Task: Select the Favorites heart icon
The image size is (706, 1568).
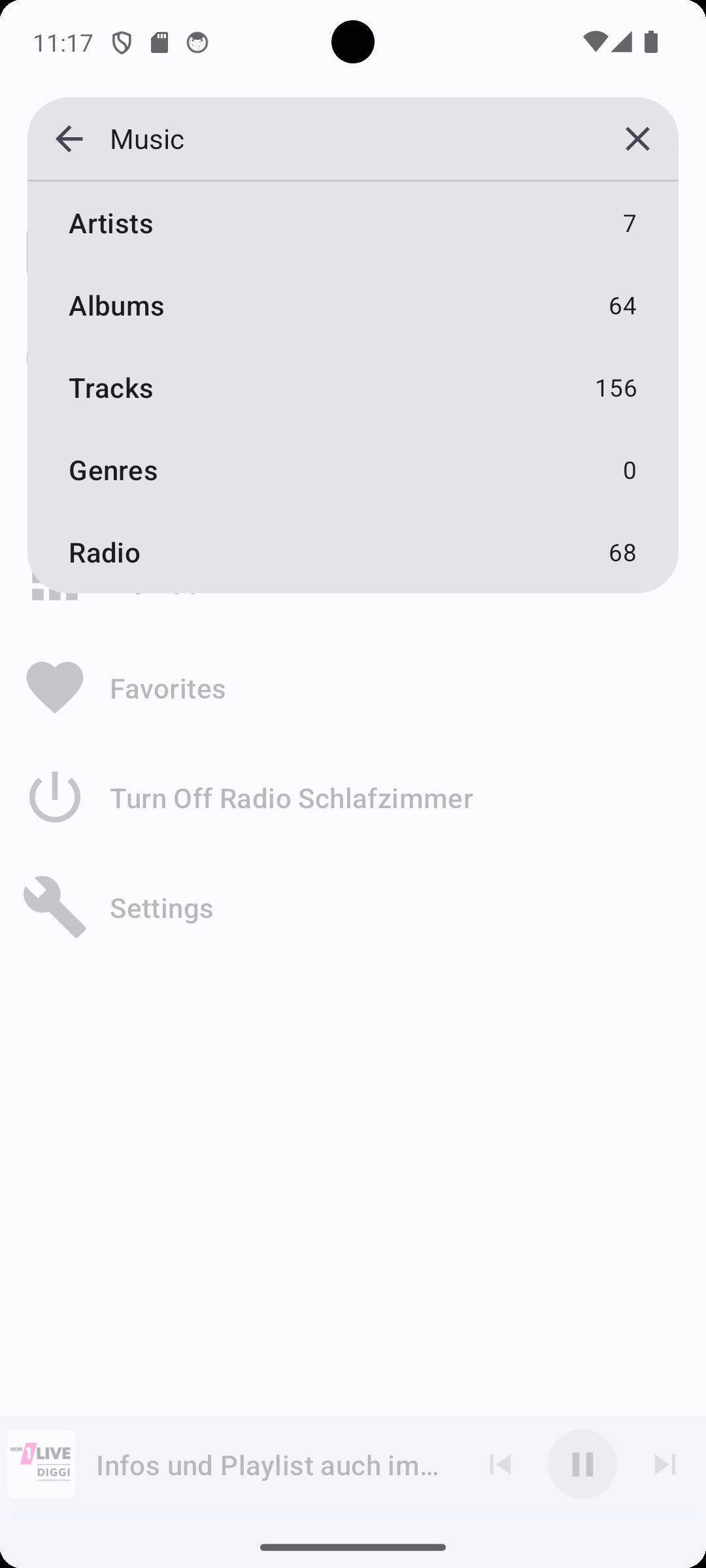Action: 55,687
